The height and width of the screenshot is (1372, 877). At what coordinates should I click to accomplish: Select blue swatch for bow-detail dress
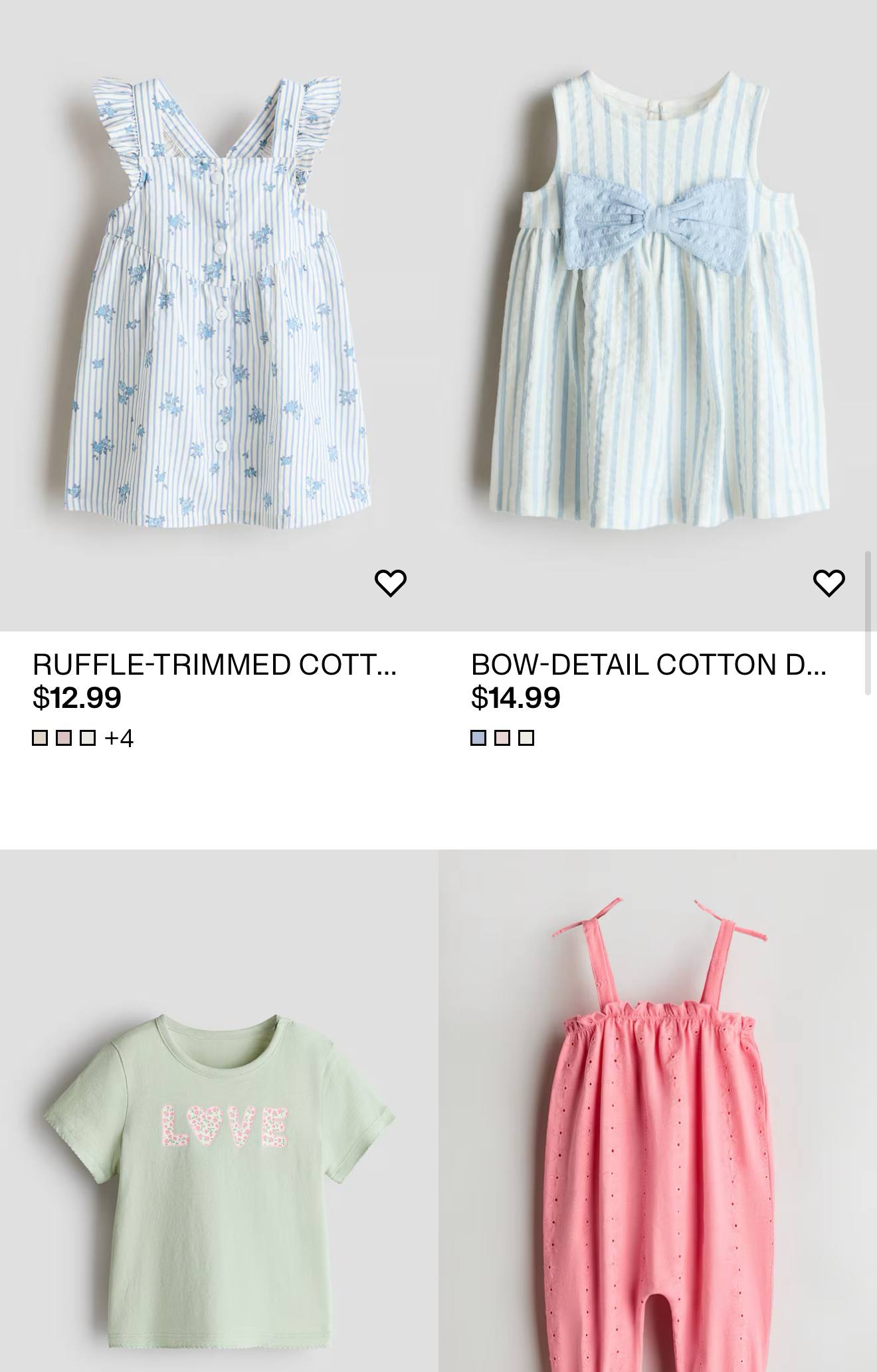point(478,738)
